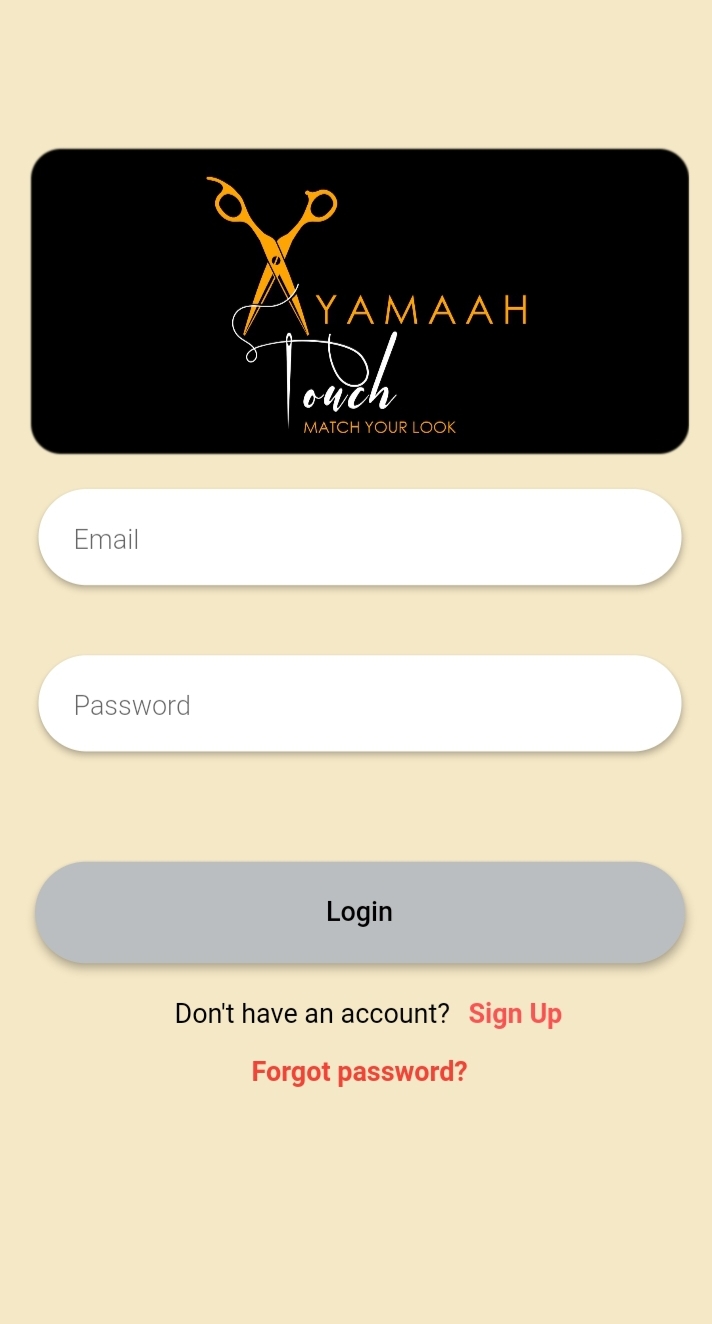
Task: Tap the Email input field
Action: tap(360, 538)
